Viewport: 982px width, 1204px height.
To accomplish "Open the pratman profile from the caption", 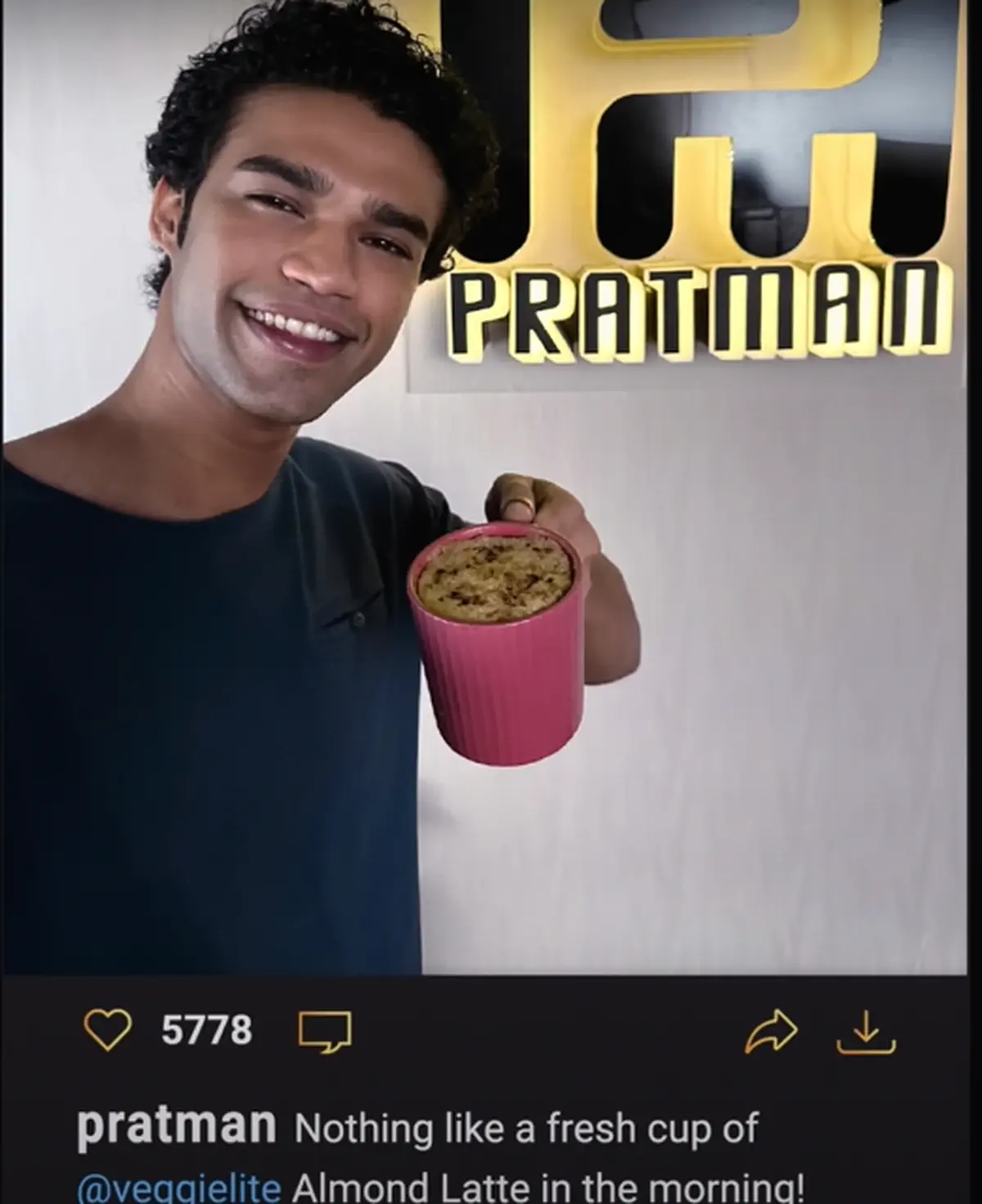I will coord(176,1127).
